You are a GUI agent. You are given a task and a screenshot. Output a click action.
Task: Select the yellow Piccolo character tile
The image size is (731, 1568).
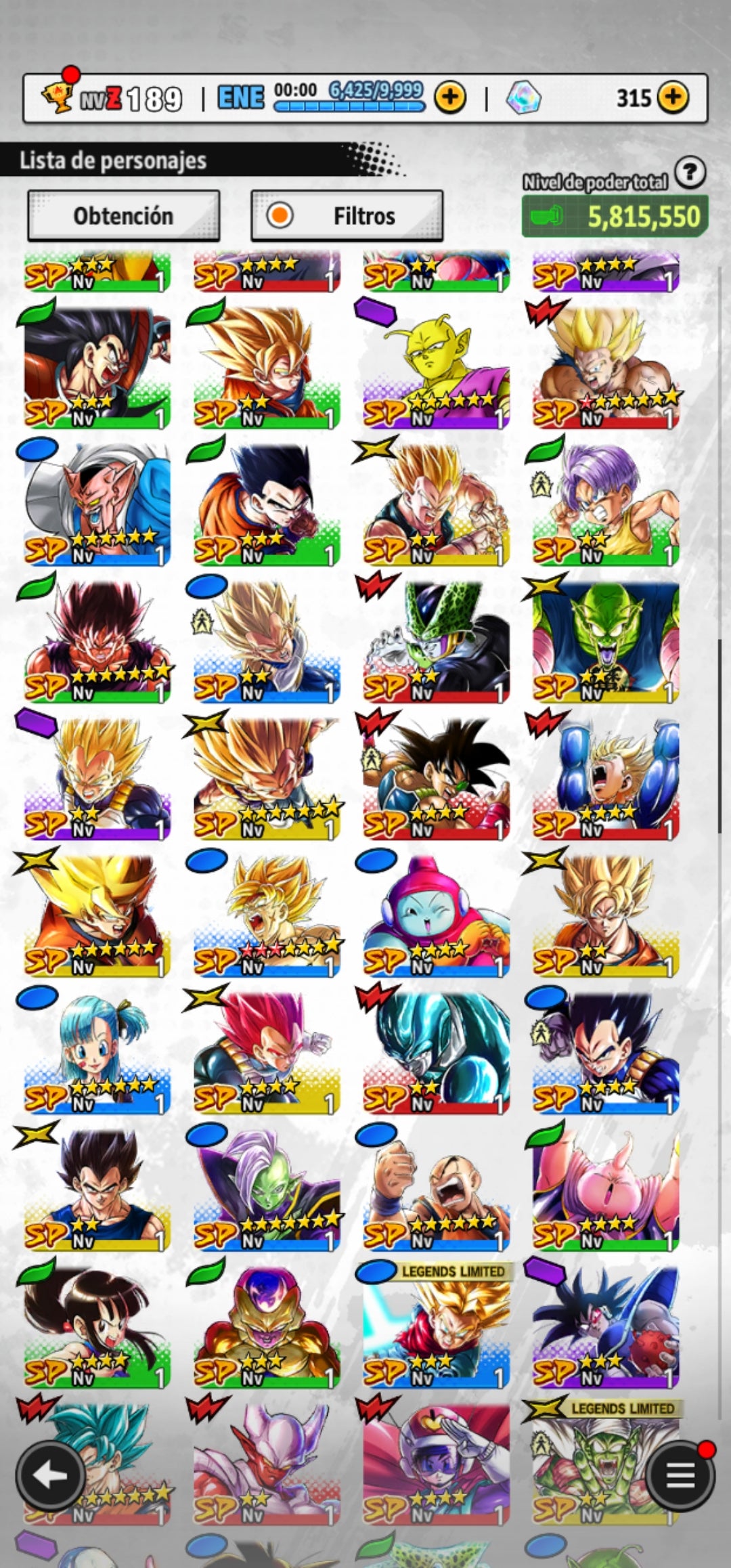click(436, 366)
